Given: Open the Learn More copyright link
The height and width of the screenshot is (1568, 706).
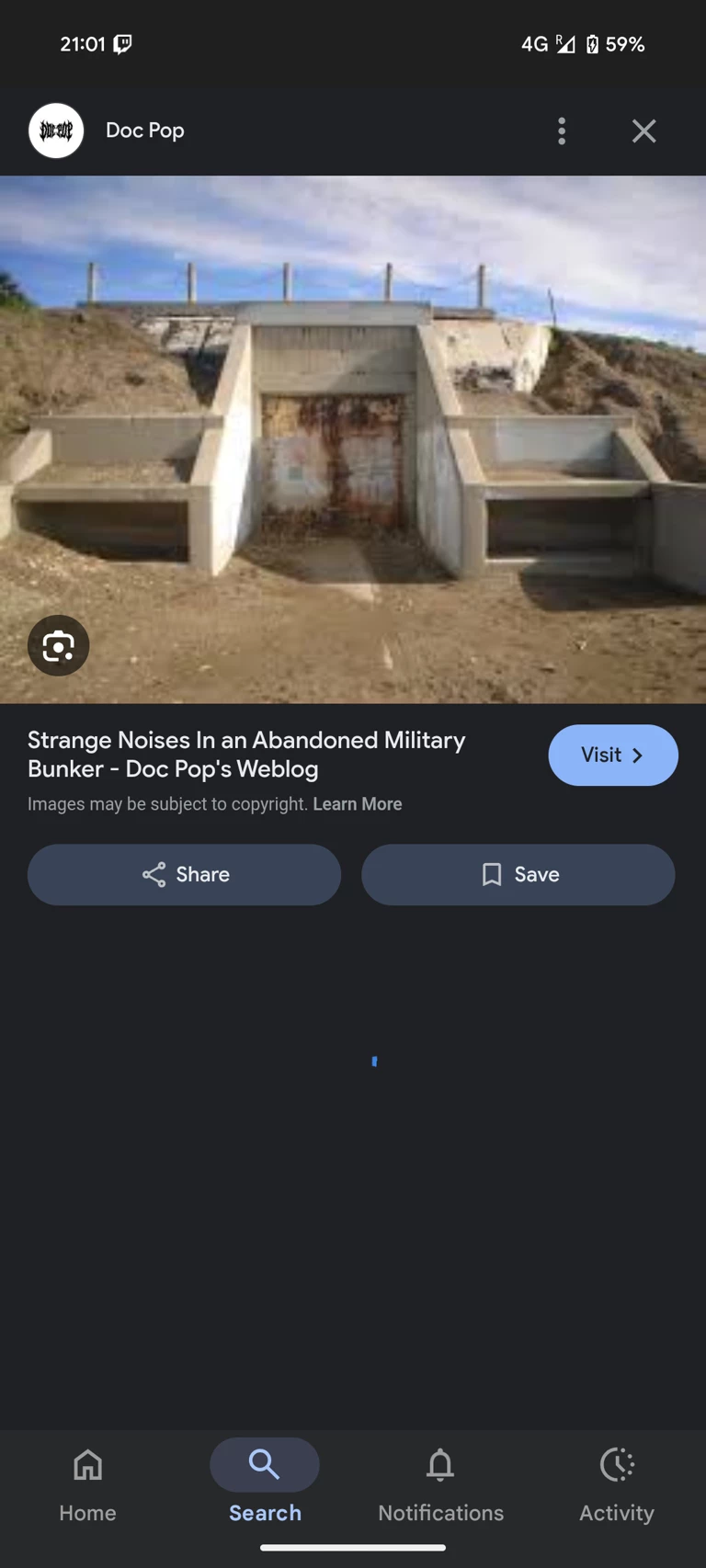Looking at the screenshot, I should point(357,804).
